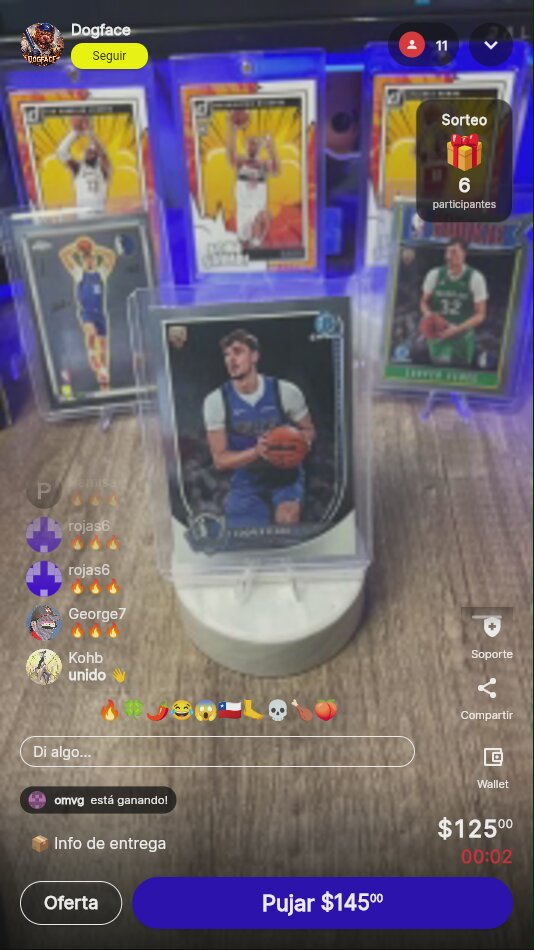Open Soporte help
534x950 pixels.
(x=492, y=636)
